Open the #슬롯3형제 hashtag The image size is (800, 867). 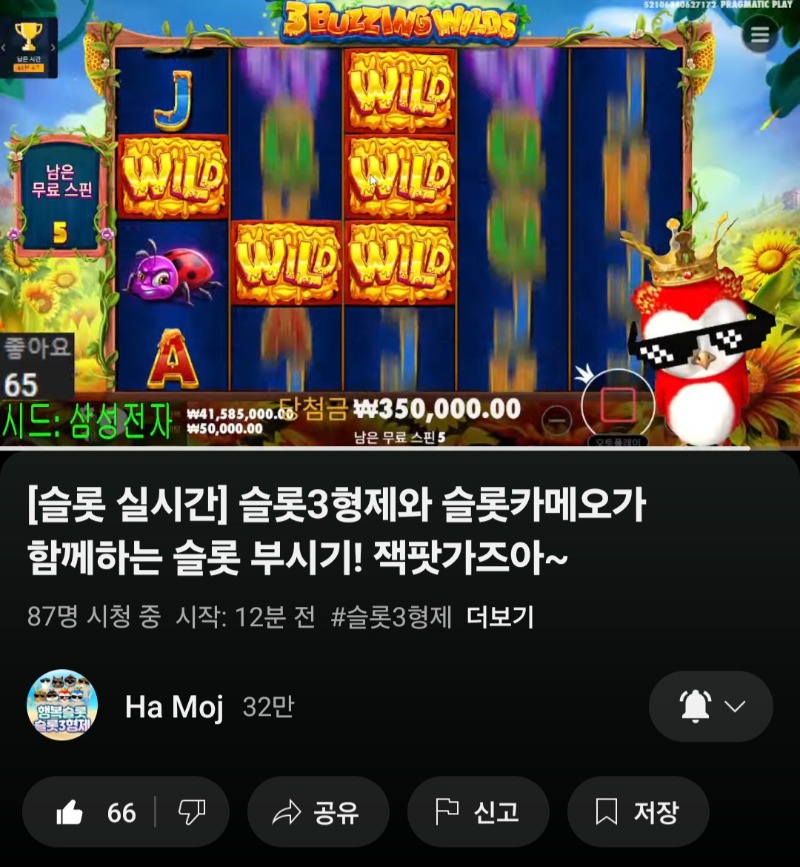point(391,617)
